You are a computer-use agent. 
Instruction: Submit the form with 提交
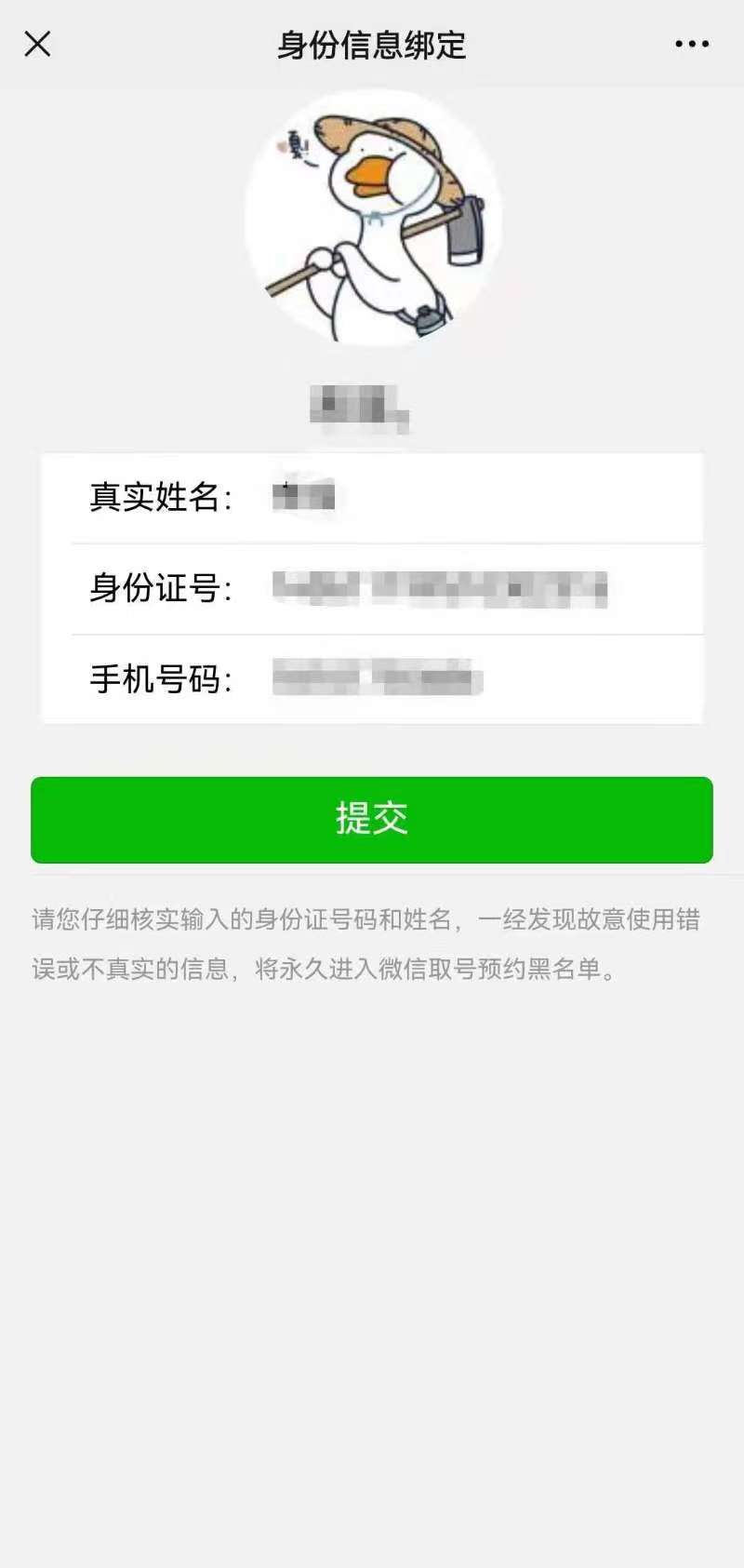372,820
